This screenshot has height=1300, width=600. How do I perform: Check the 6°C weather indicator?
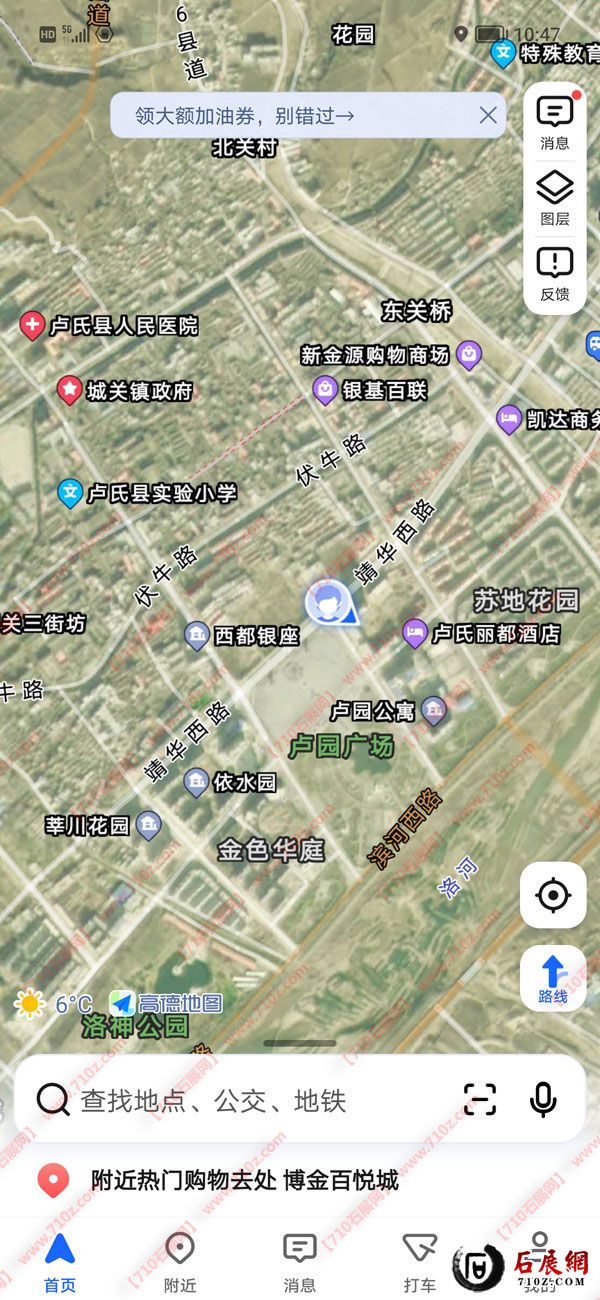(x=55, y=1003)
